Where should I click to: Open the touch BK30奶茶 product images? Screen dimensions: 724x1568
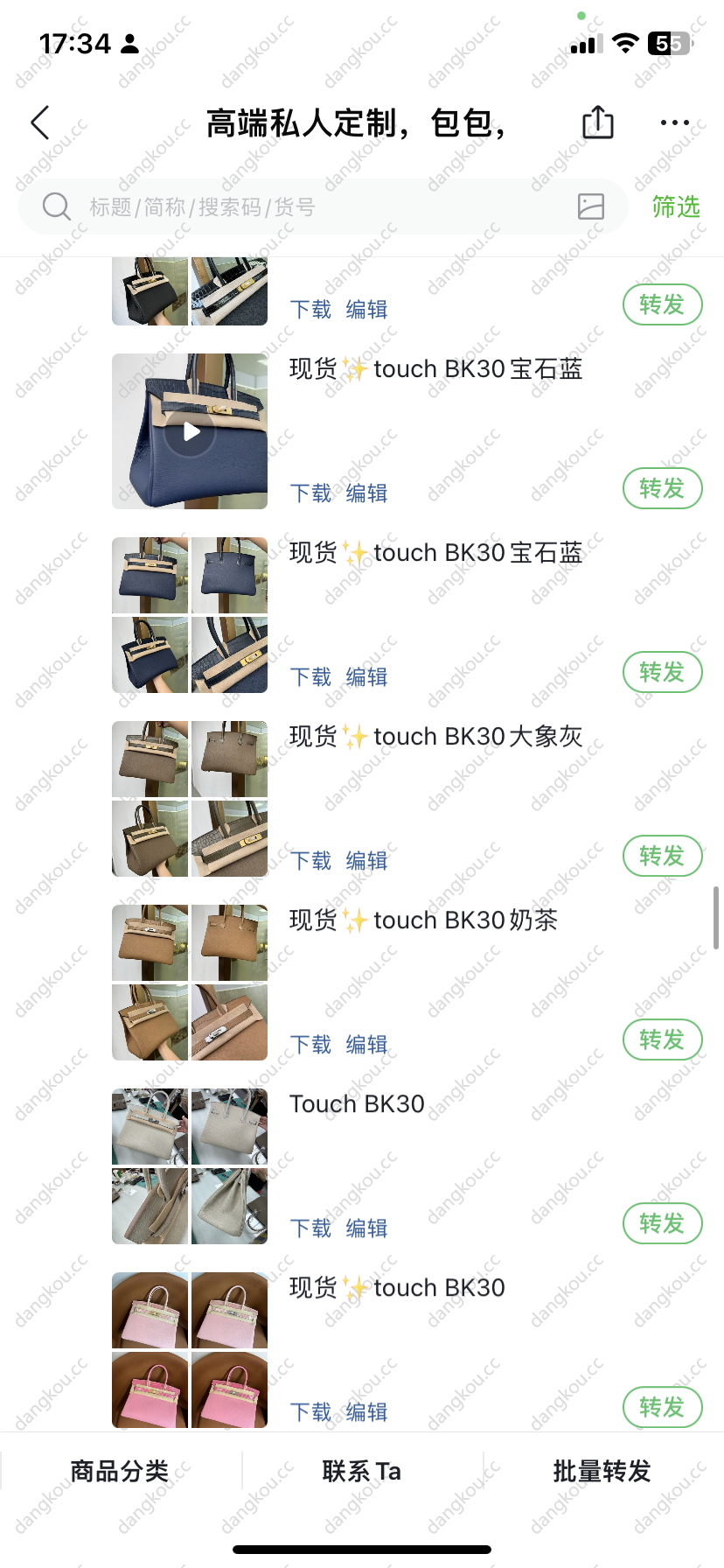point(190,983)
